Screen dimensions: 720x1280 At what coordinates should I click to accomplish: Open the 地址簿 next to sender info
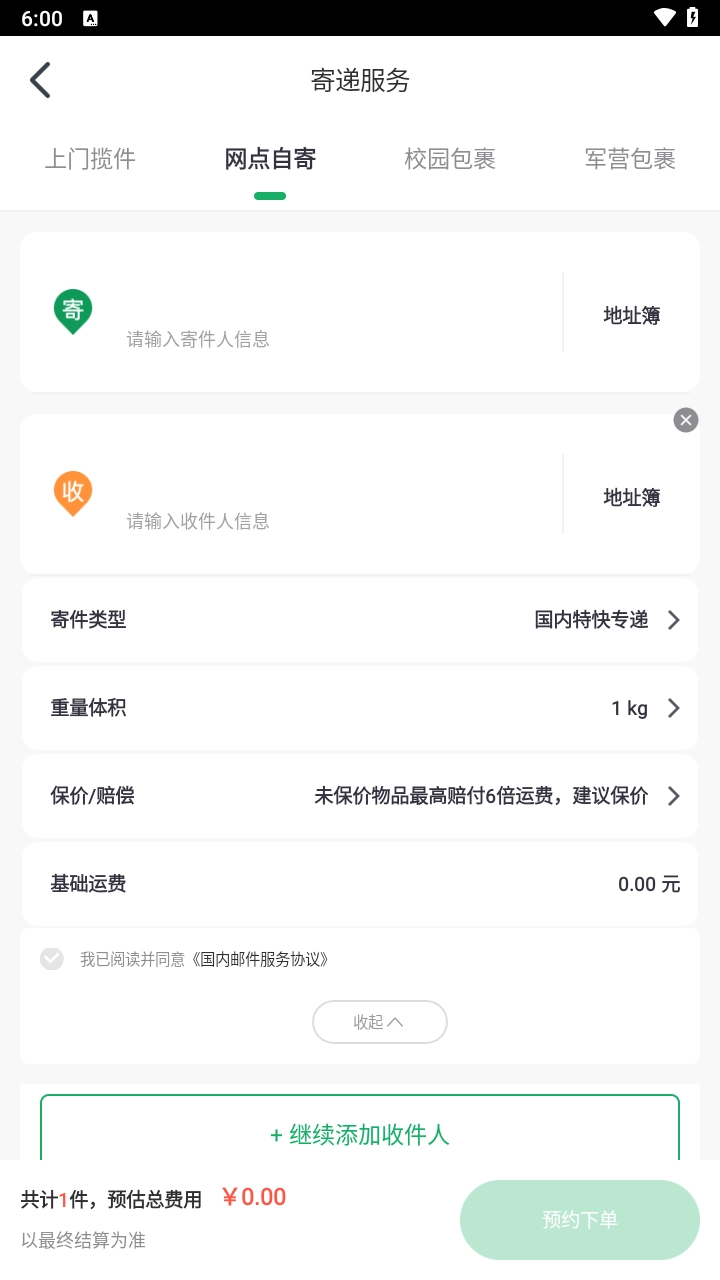[630, 314]
